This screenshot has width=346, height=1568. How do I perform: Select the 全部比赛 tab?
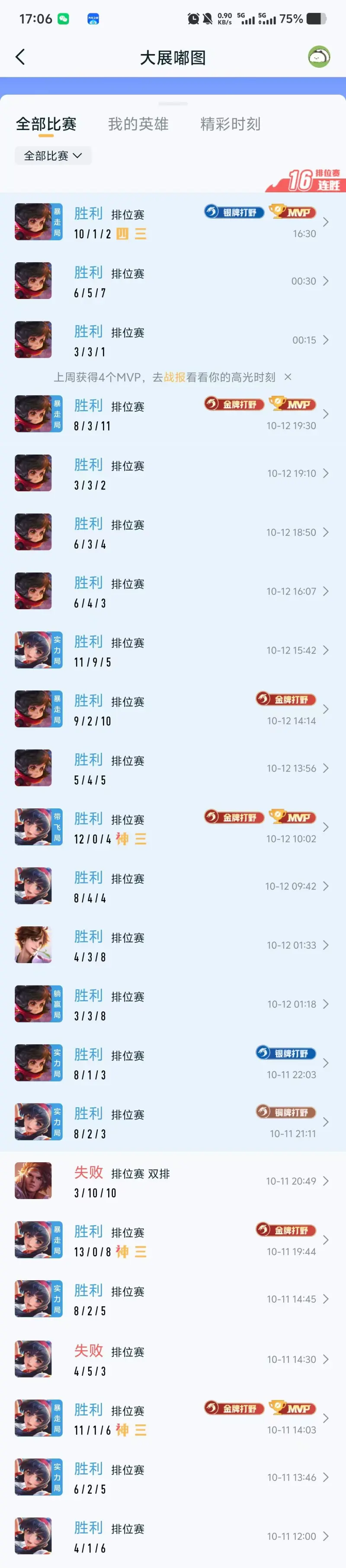coord(46,124)
